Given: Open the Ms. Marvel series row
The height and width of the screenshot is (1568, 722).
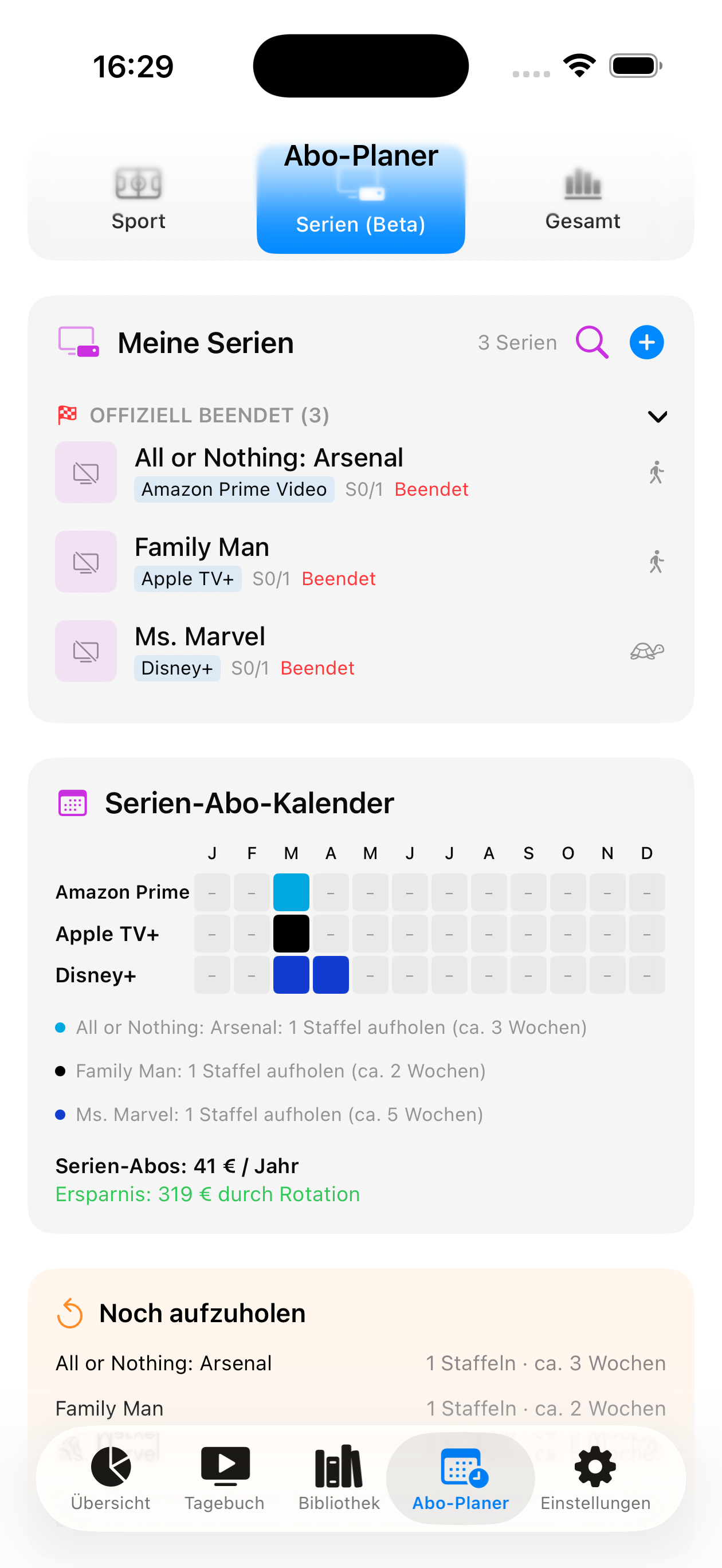Looking at the screenshot, I should (x=360, y=651).
